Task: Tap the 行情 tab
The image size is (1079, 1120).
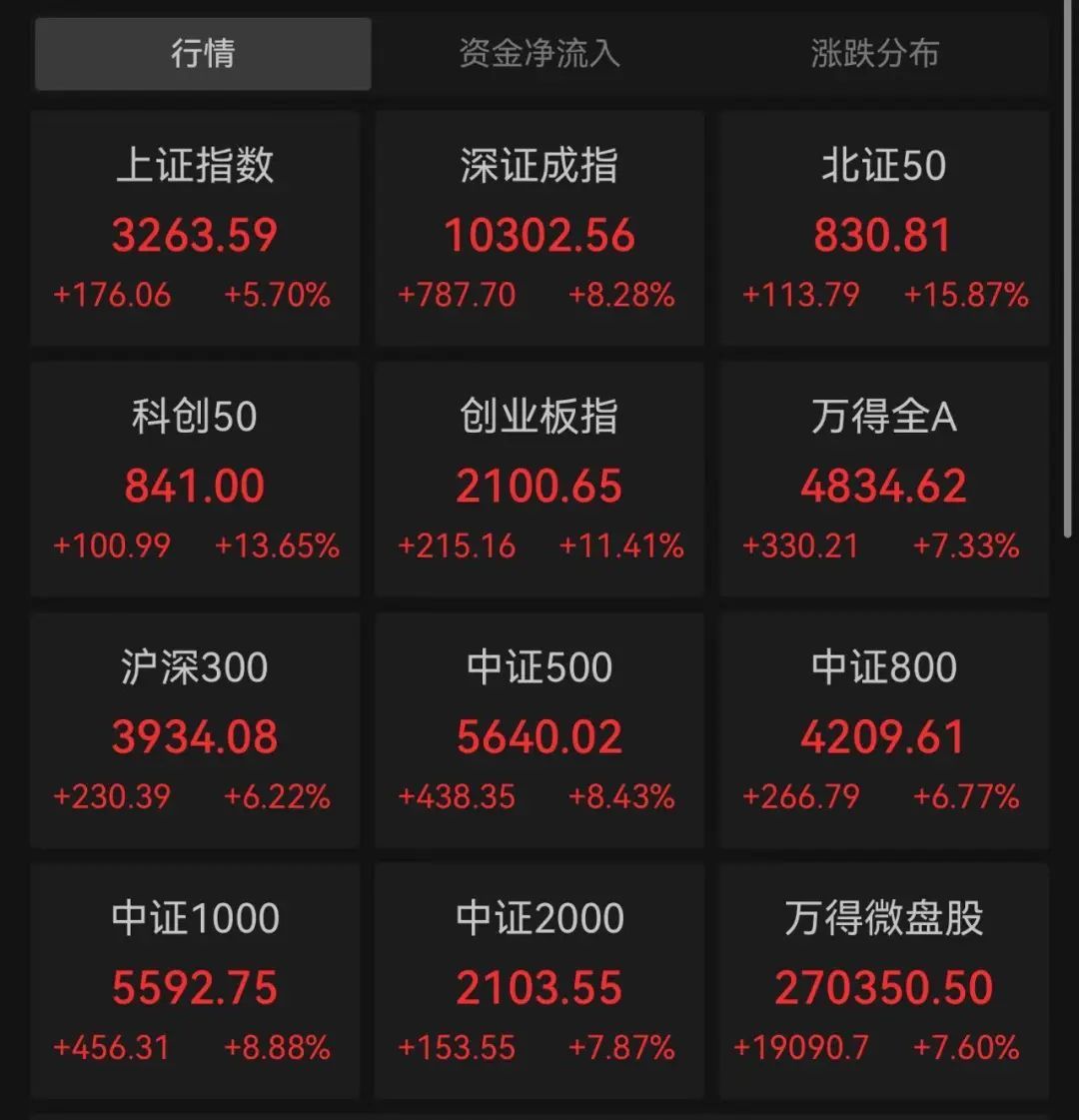Action: click(203, 53)
